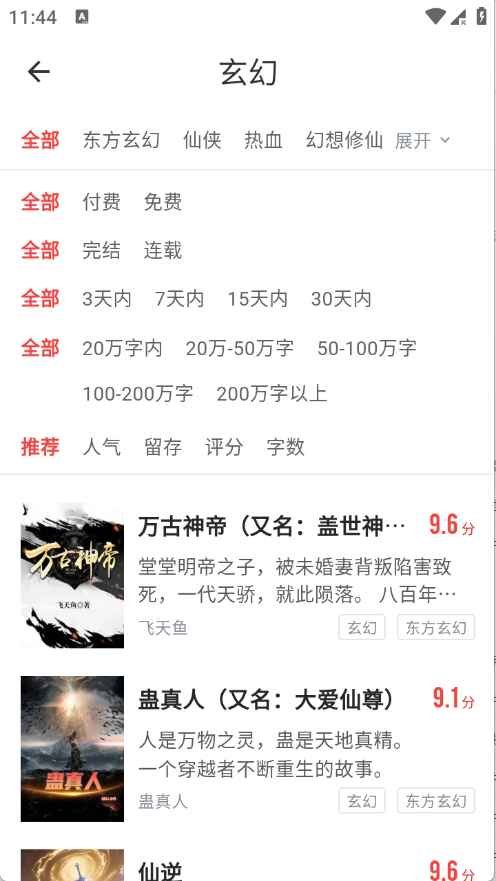Viewport: 496px width, 881px height.
Task: Filter by 仙侠 sub-genre
Action: [202, 140]
